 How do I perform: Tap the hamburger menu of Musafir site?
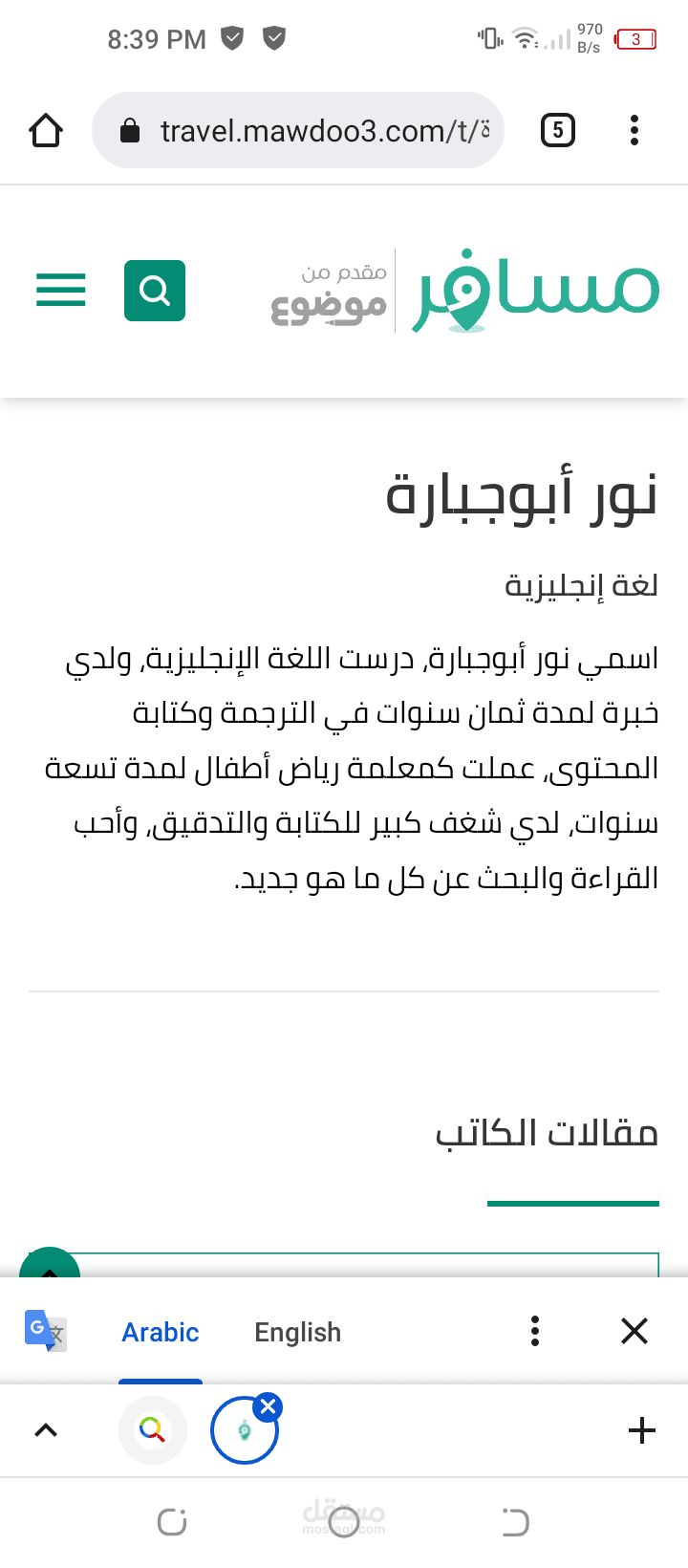pyautogui.click(x=60, y=291)
